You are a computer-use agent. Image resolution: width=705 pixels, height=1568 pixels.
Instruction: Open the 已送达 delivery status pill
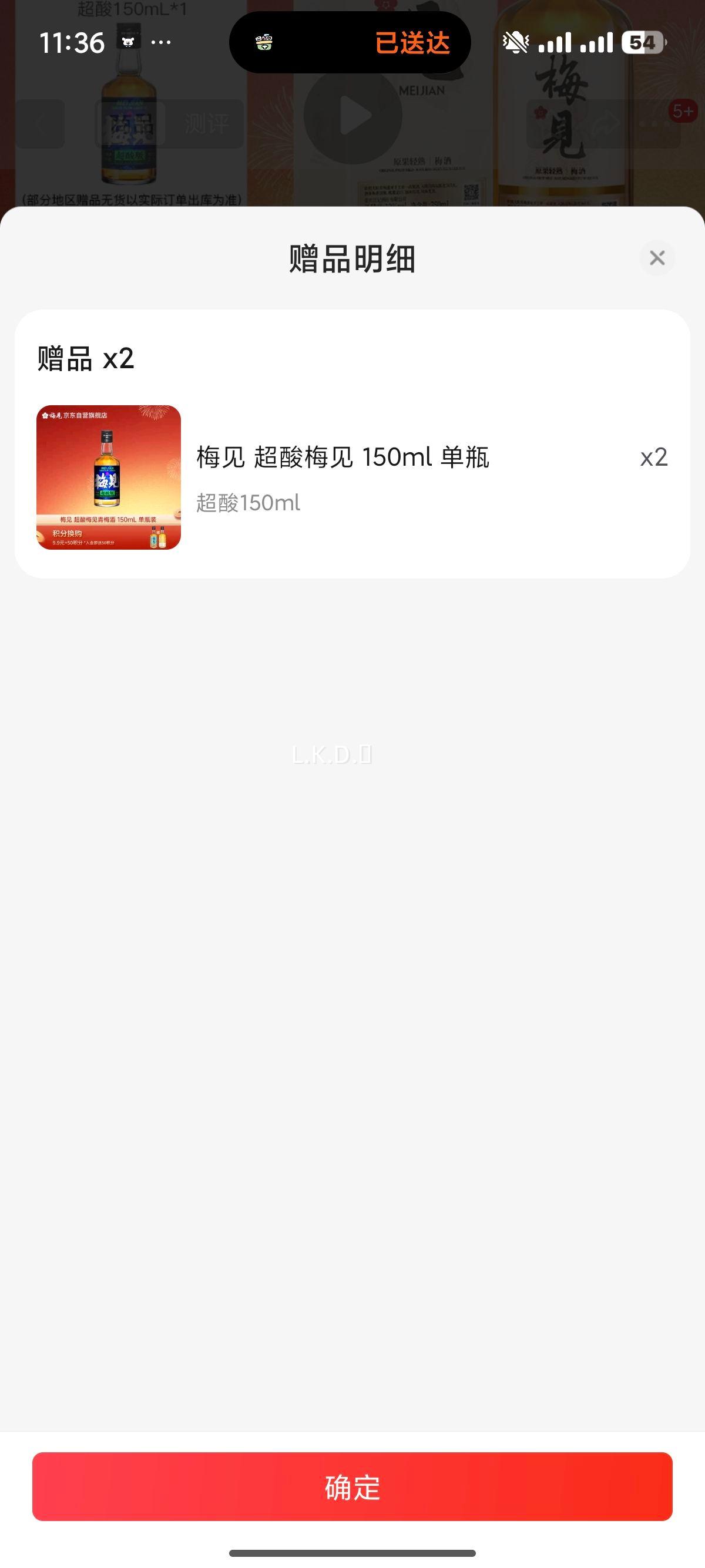click(x=350, y=43)
